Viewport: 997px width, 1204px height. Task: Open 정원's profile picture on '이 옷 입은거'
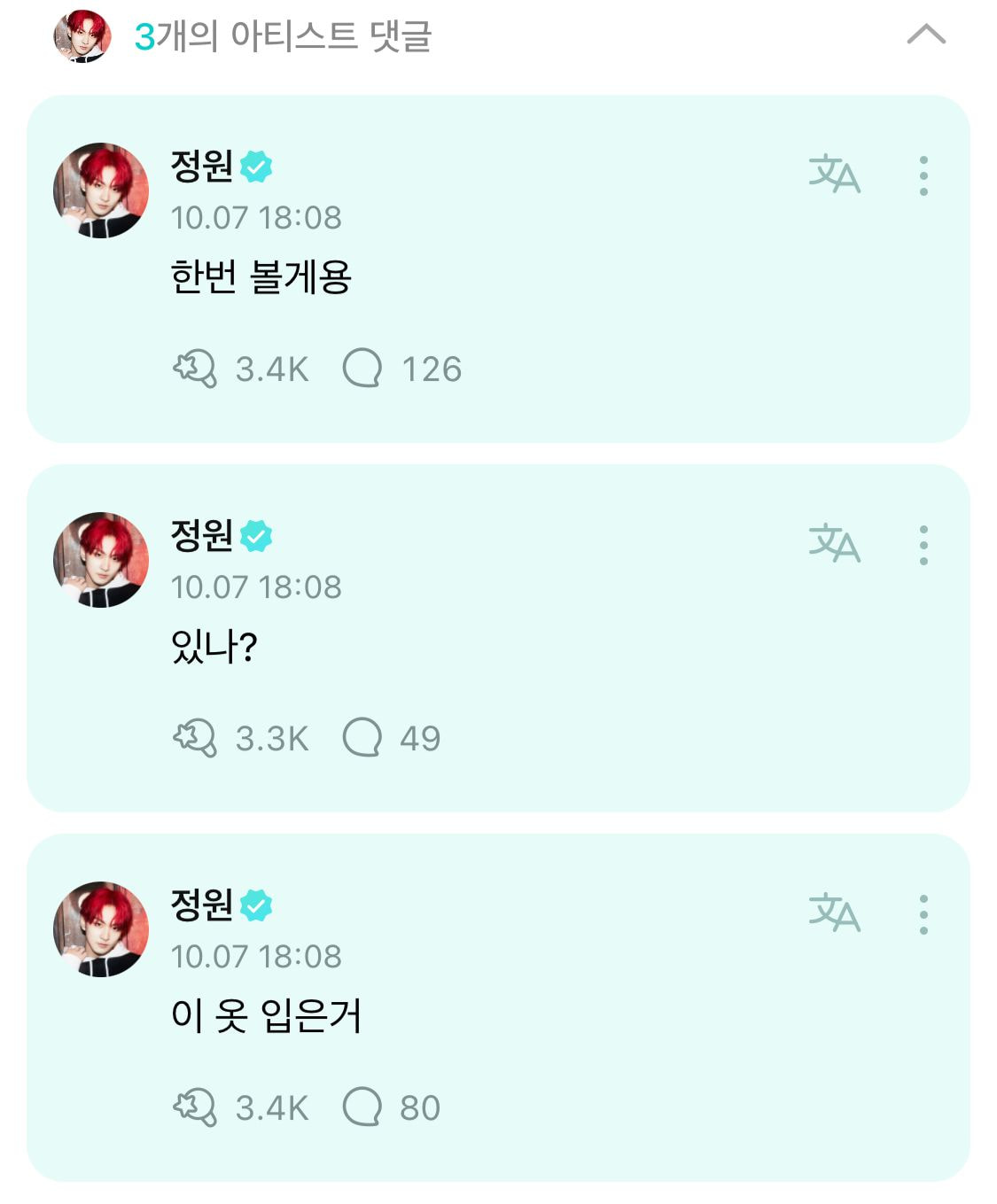101,929
